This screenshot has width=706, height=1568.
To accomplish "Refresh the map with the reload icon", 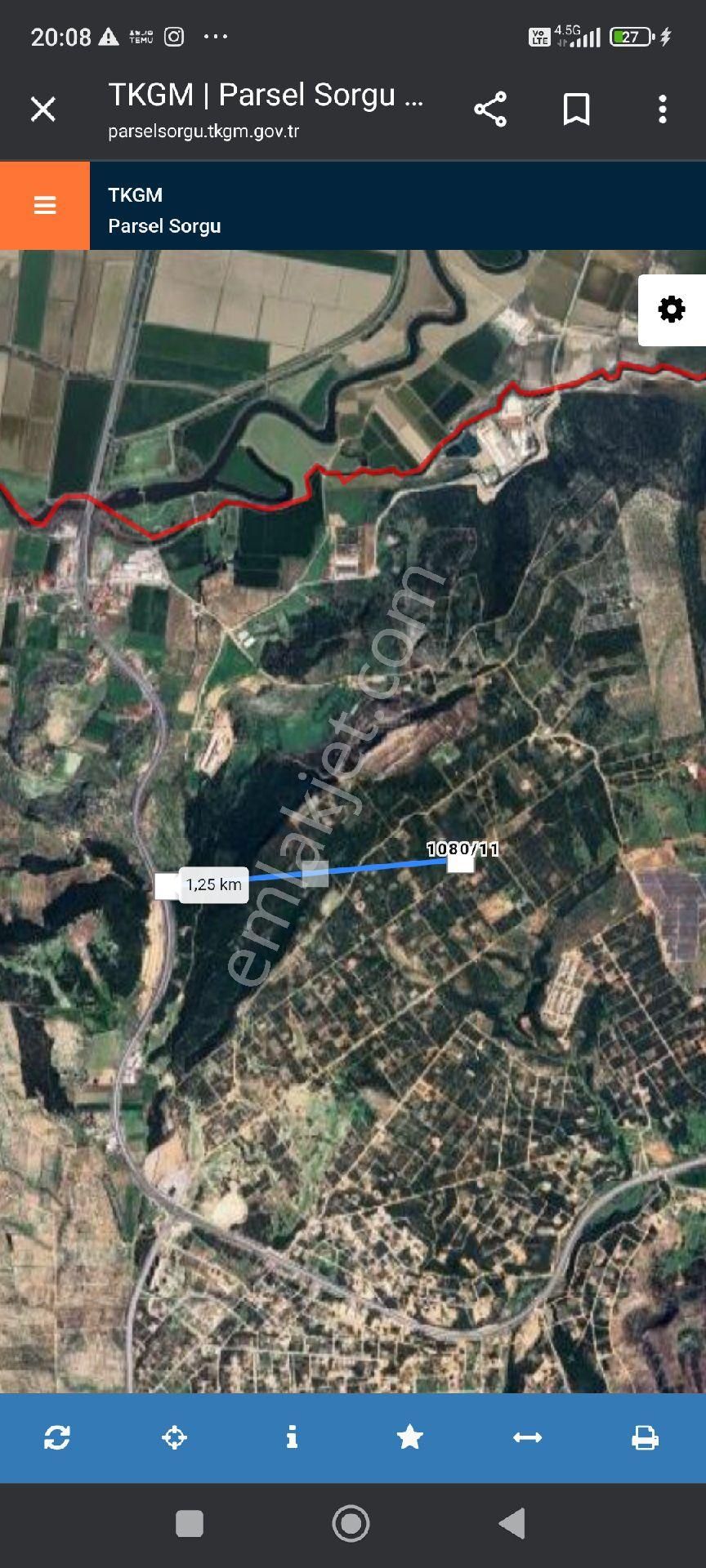I will [x=57, y=1437].
